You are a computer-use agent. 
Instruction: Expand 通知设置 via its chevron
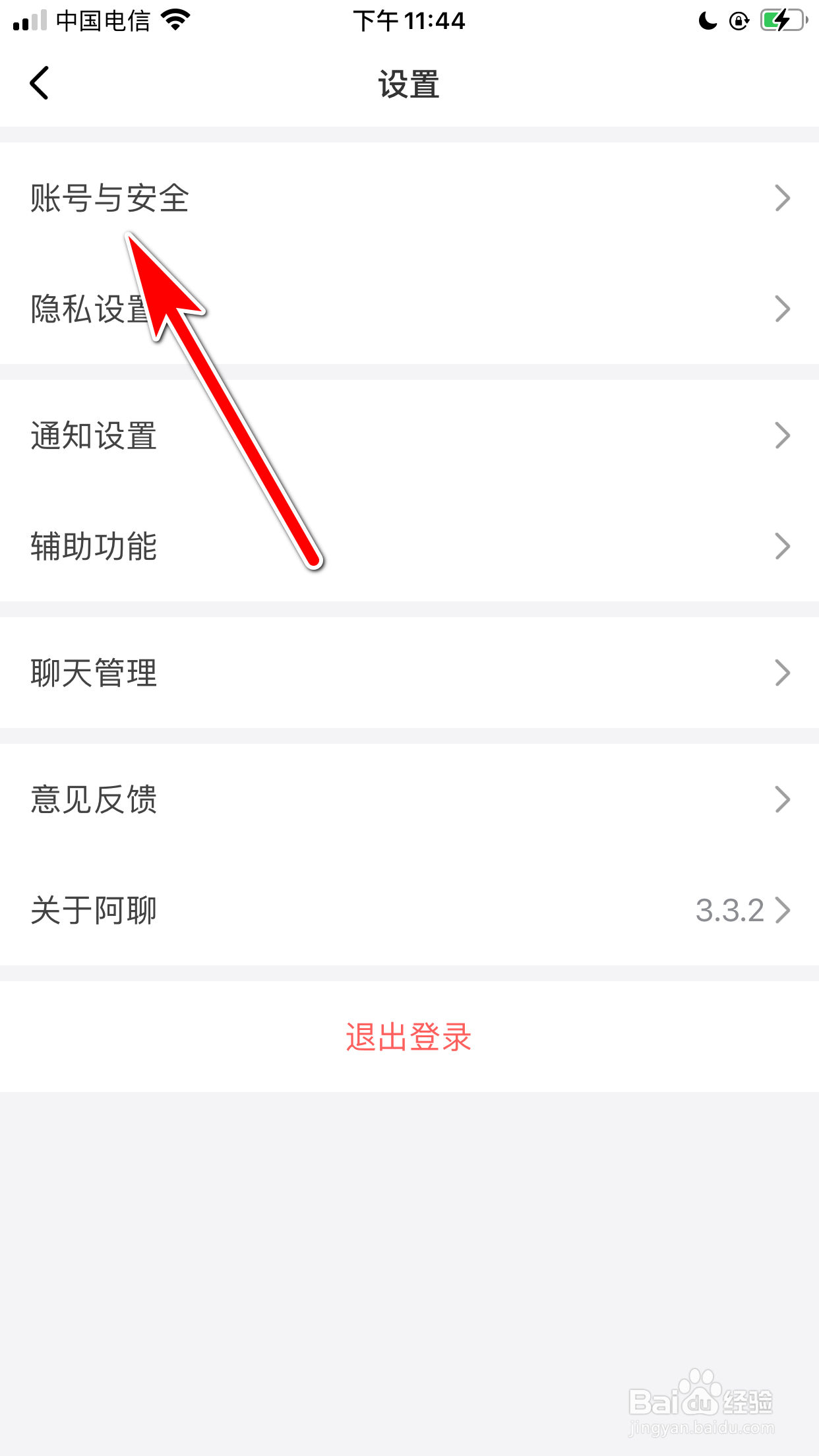click(x=783, y=434)
